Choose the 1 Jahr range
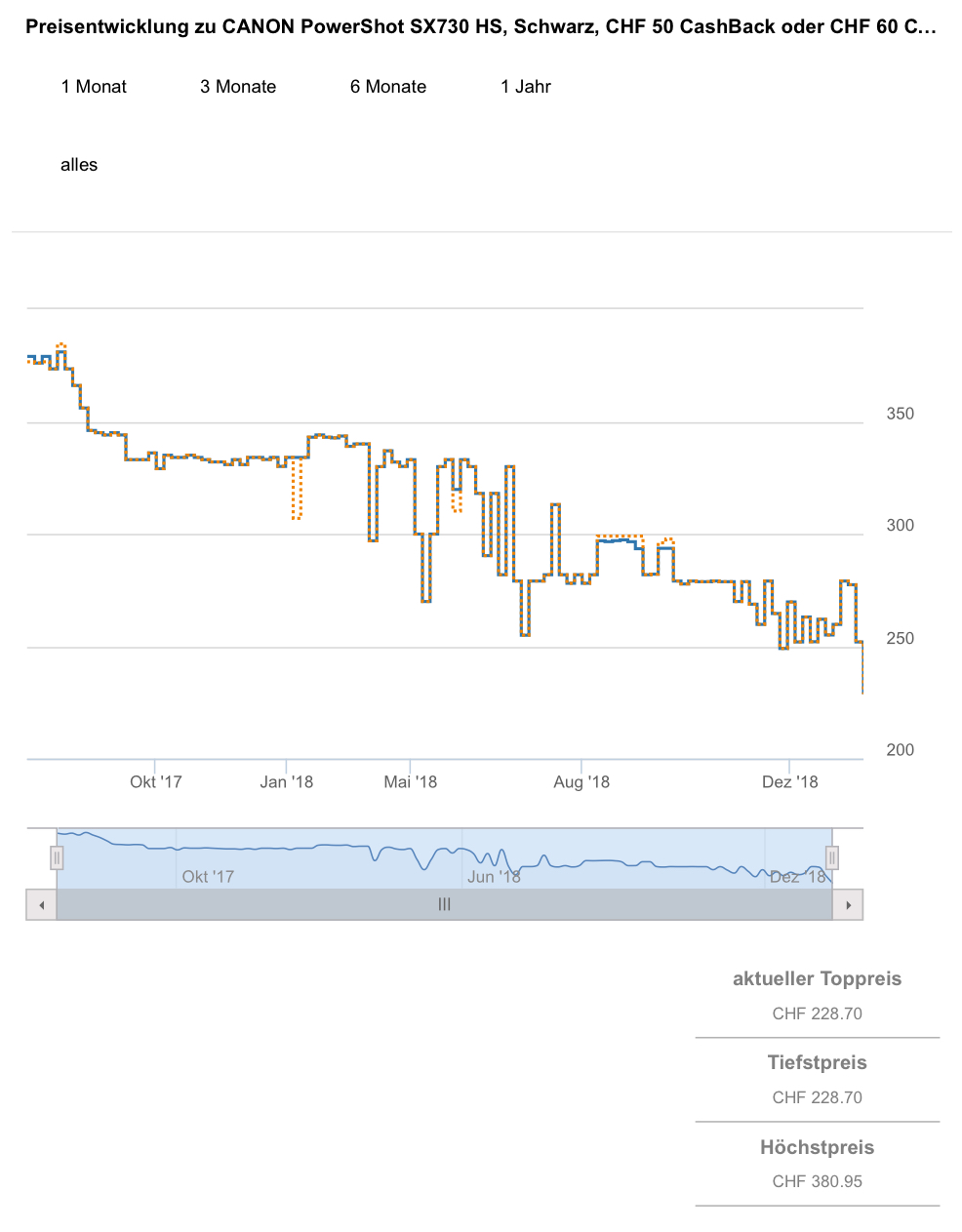Screen dimensions: 962x1232 [526, 87]
